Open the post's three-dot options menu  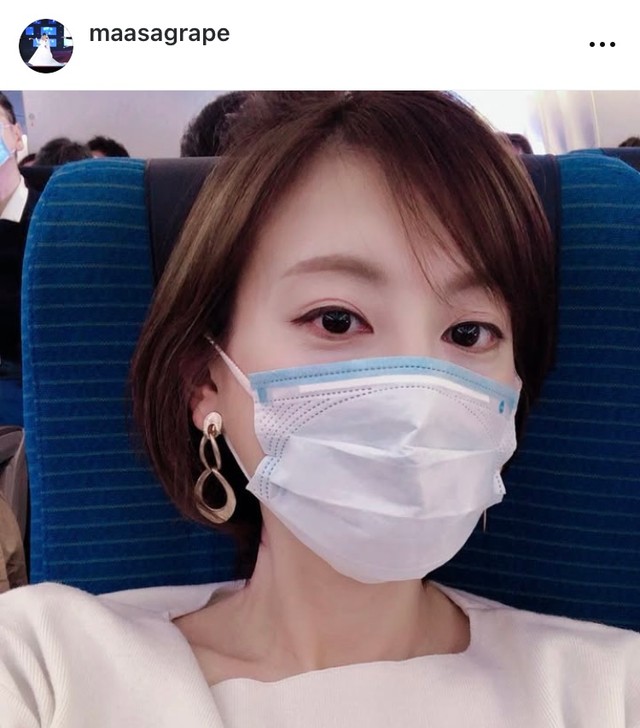(602, 45)
